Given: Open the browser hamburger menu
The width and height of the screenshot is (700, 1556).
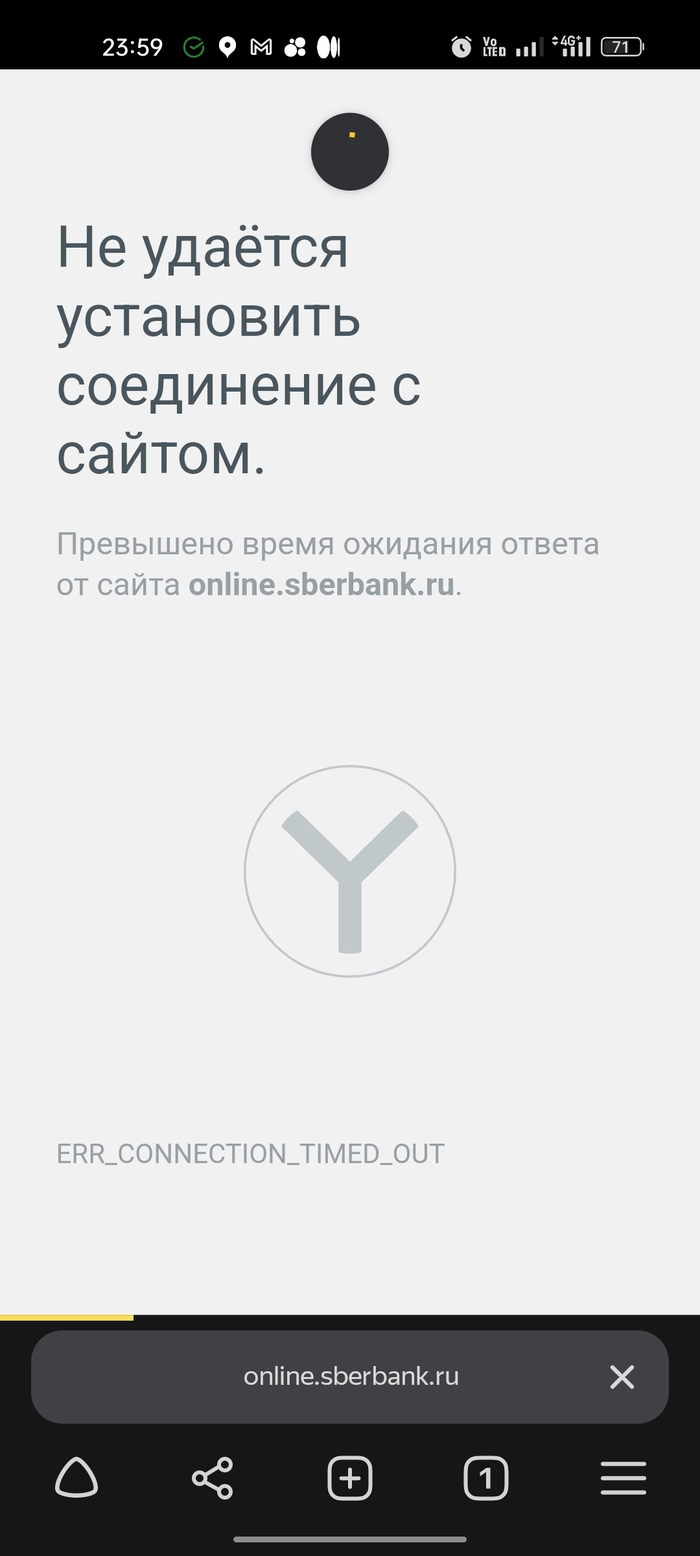Looking at the screenshot, I should [623, 1478].
